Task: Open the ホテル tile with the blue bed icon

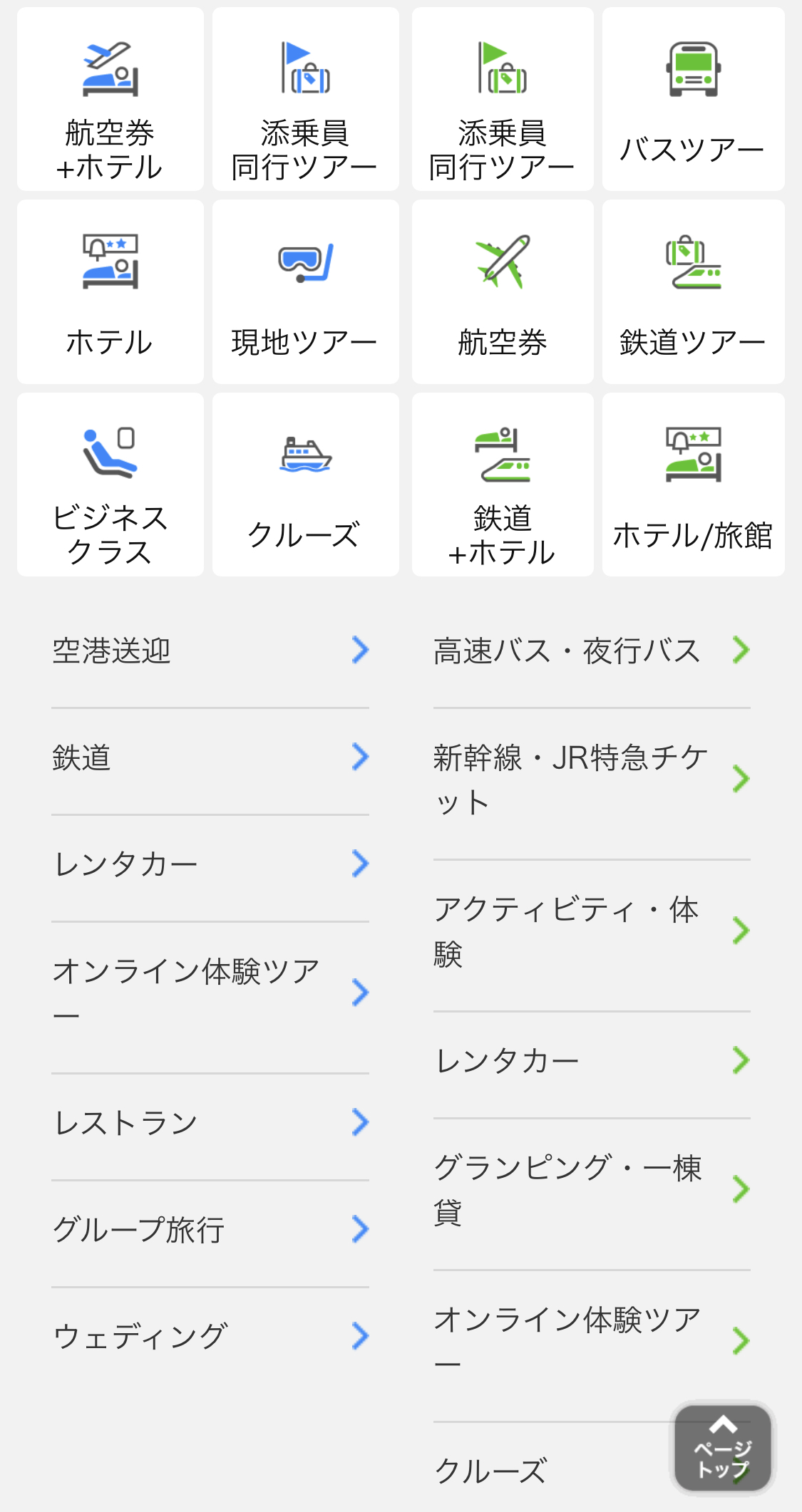Action: (x=110, y=291)
